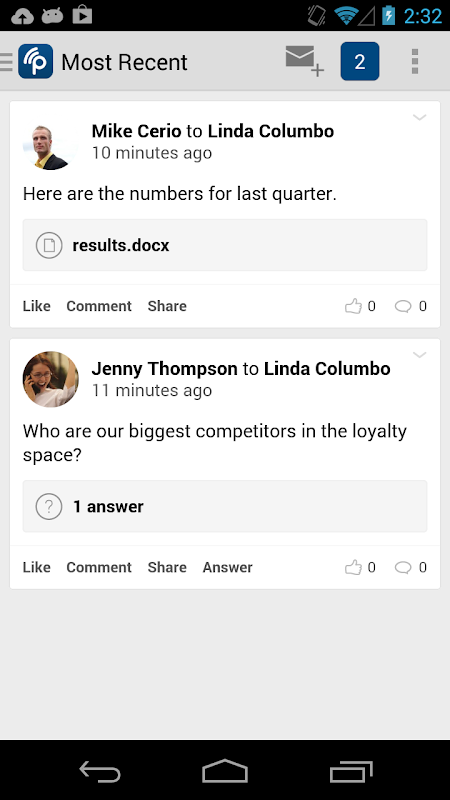The image size is (450, 800).
Task: Expand options chevron on Mike Cerio's post
Action: click(x=419, y=118)
